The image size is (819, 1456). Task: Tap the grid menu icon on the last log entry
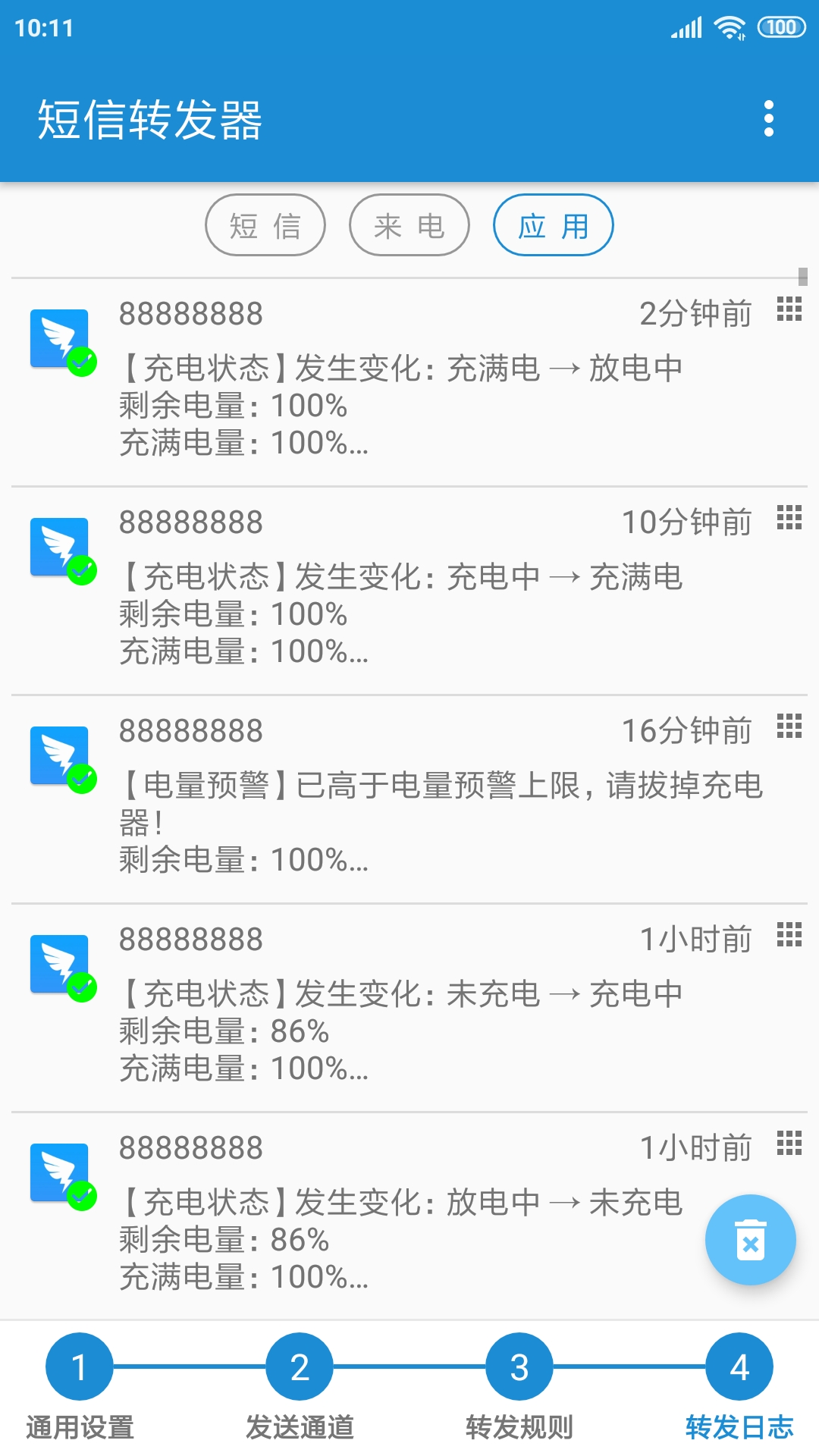point(789,1144)
